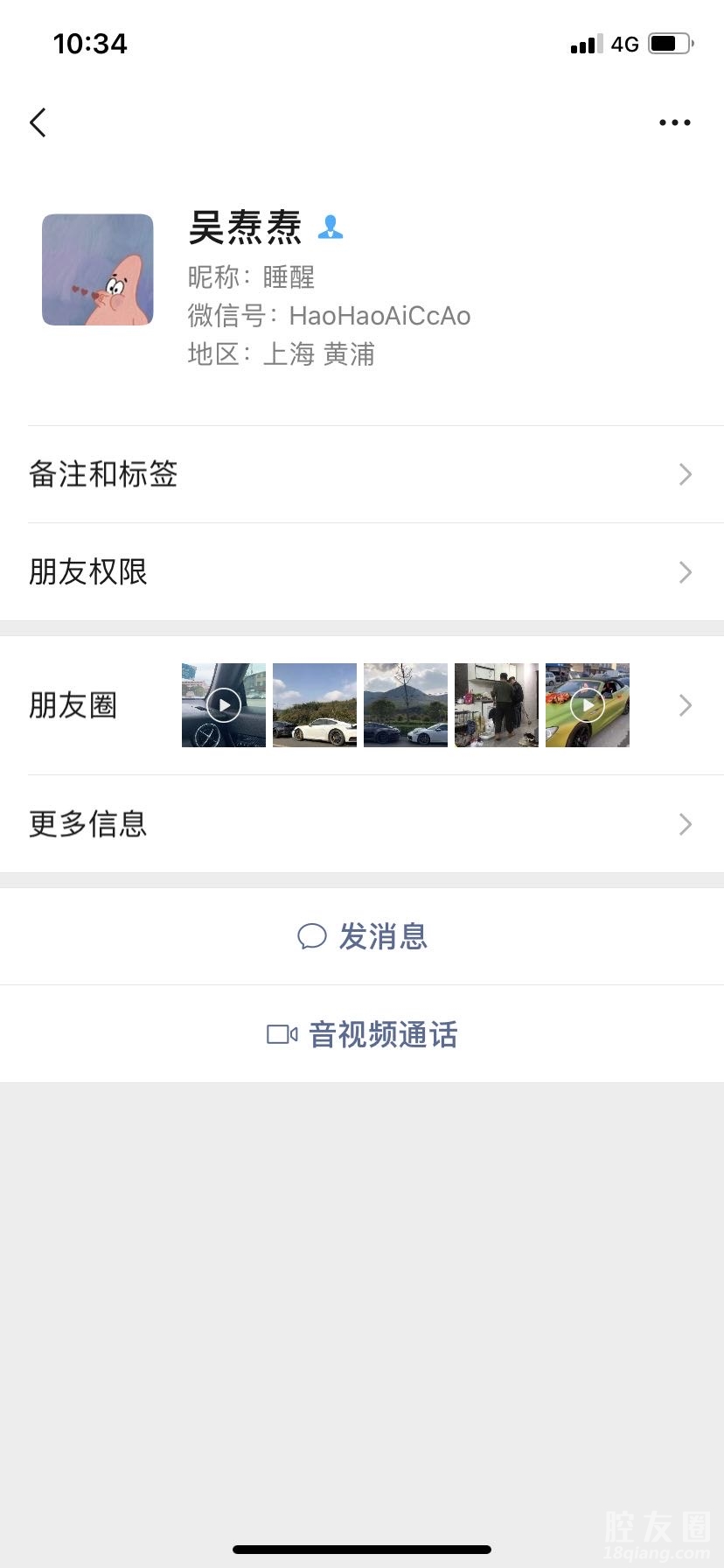Open the 更多信息 row
Image resolution: width=724 pixels, height=1568 pixels.
coord(362,824)
